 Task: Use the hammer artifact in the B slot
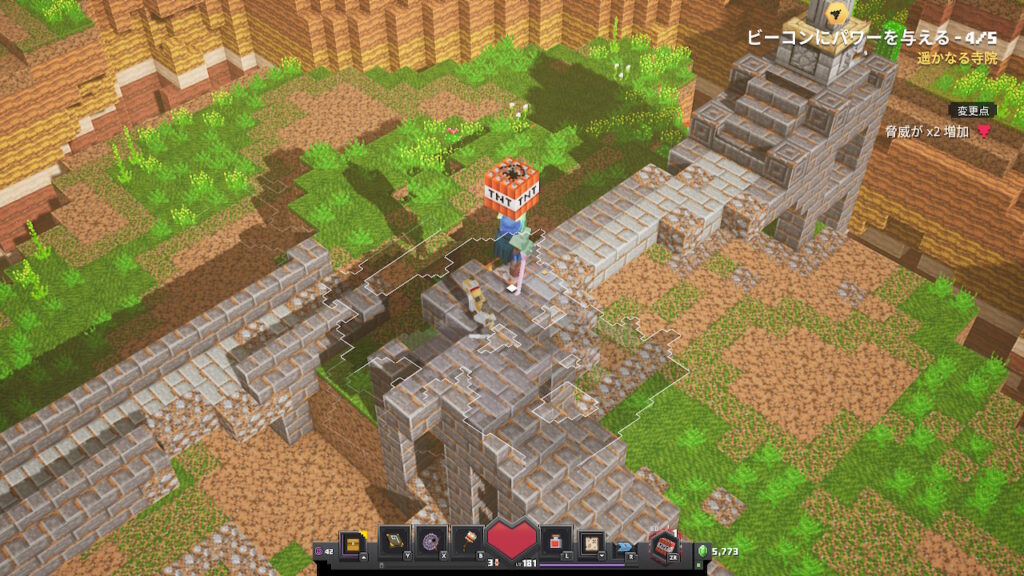click(x=467, y=541)
